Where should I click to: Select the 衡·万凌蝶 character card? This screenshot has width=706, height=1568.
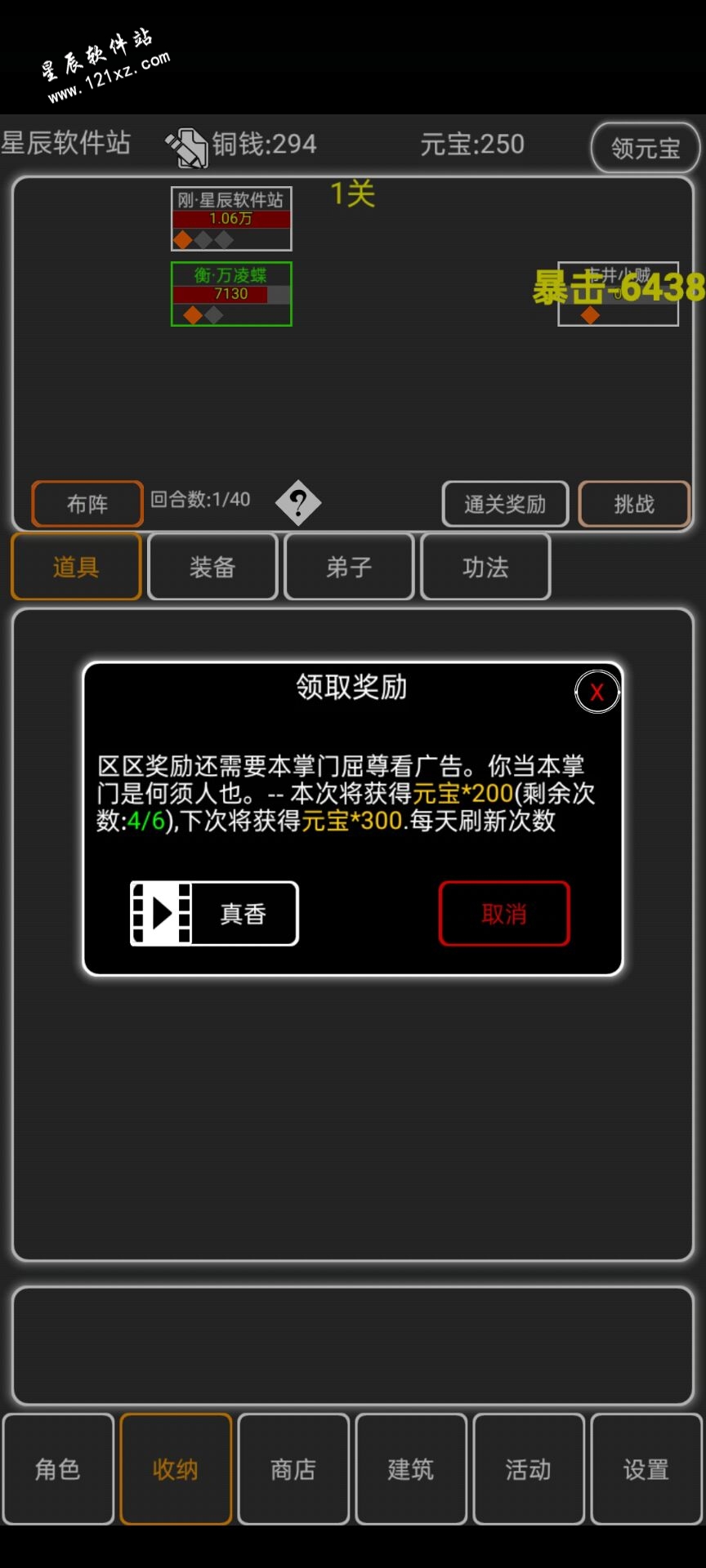[x=231, y=293]
